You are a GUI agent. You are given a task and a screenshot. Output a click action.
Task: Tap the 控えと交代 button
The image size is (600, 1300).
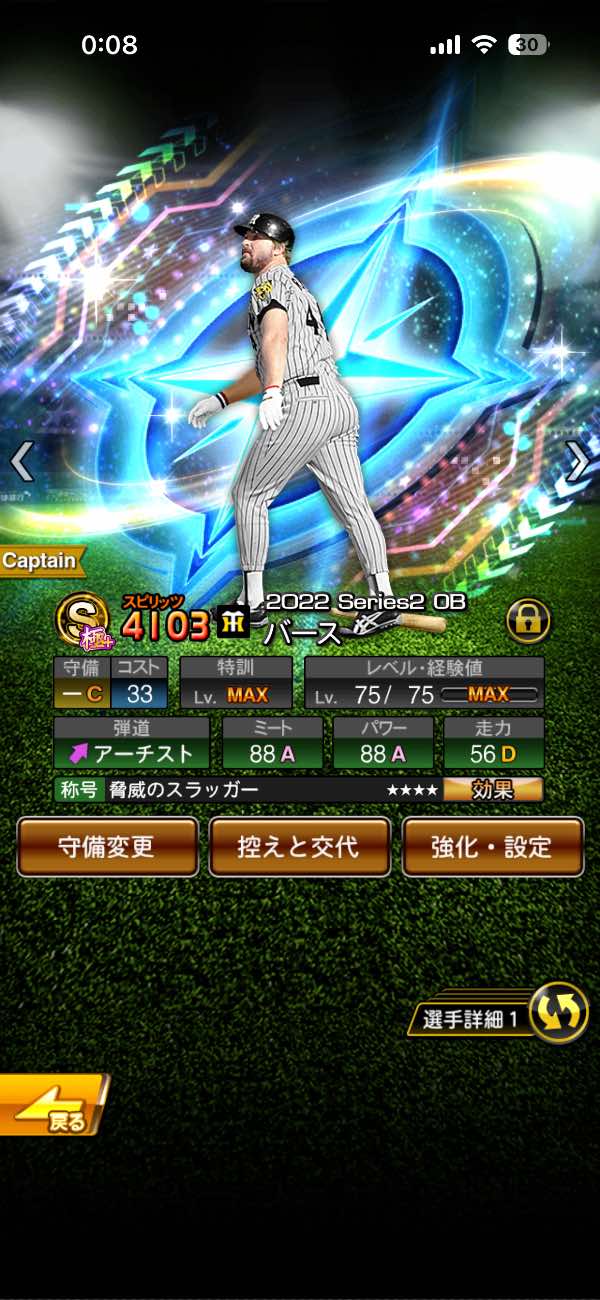[x=298, y=846]
